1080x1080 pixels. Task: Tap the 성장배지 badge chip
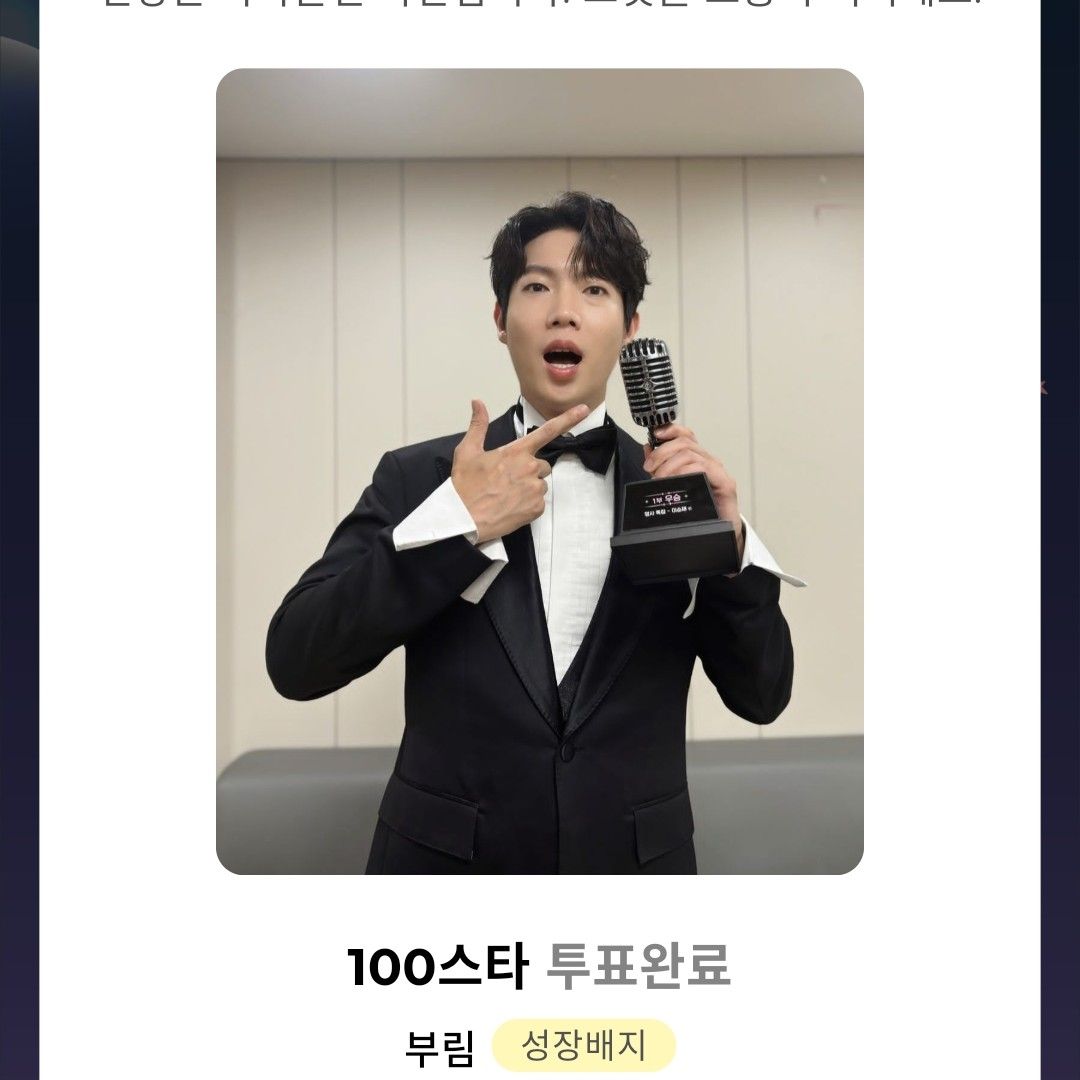[584, 1046]
